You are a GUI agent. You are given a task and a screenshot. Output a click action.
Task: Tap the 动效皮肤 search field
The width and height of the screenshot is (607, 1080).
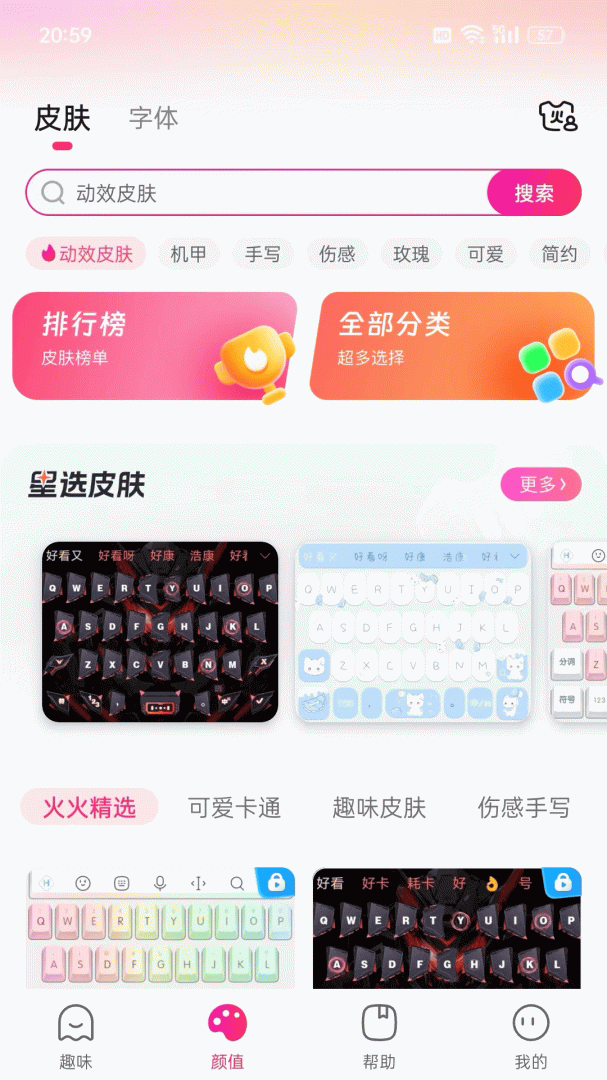pyautogui.click(x=260, y=193)
